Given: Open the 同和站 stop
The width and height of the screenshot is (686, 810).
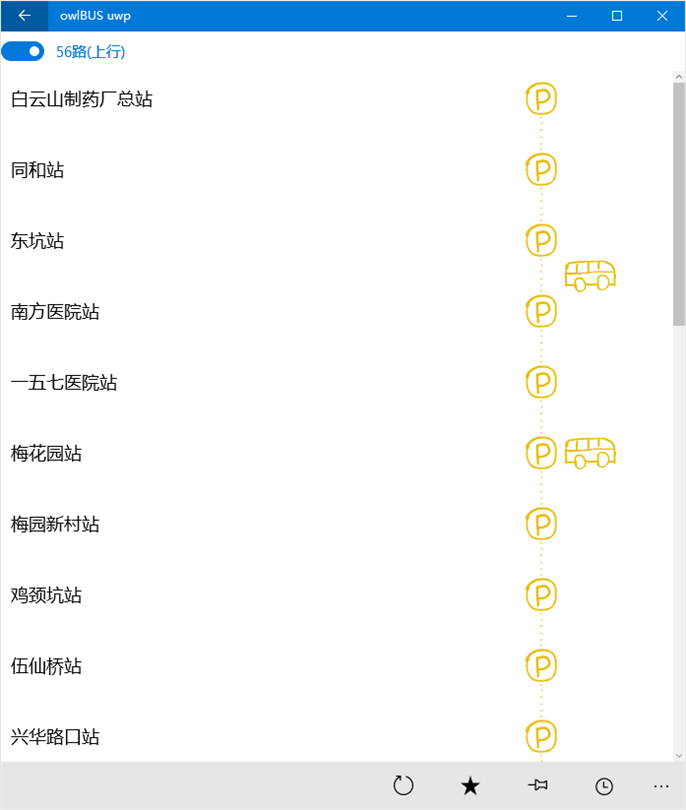Looking at the screenshot, I should tap(38, 170).
